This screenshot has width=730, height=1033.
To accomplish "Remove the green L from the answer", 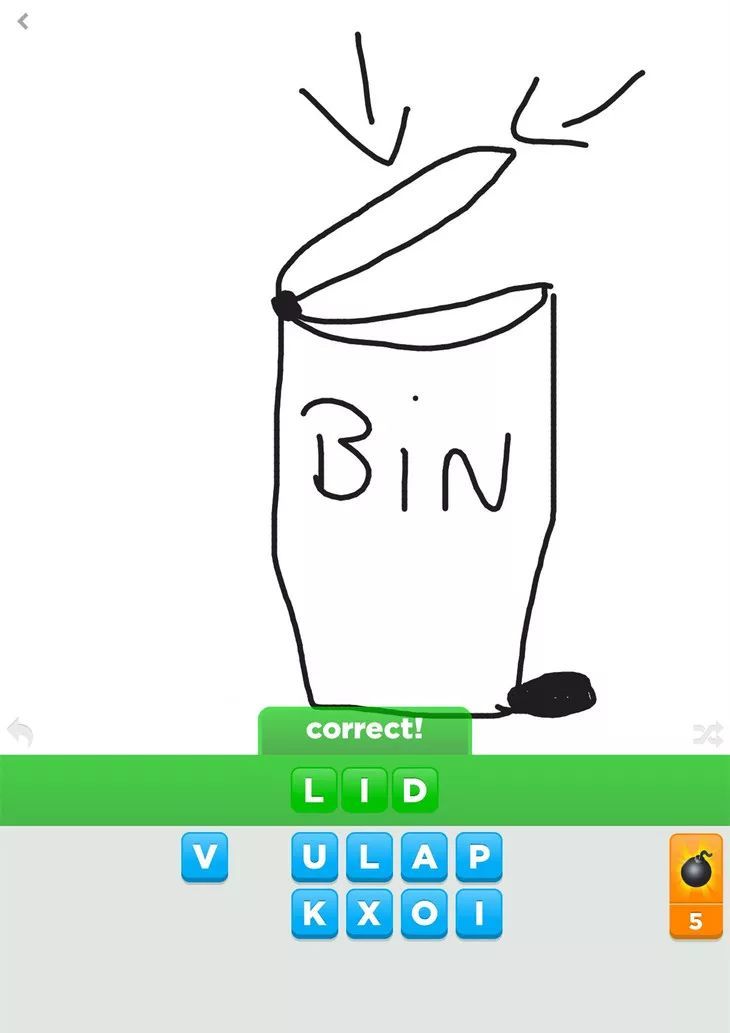I will pos(314,791).
